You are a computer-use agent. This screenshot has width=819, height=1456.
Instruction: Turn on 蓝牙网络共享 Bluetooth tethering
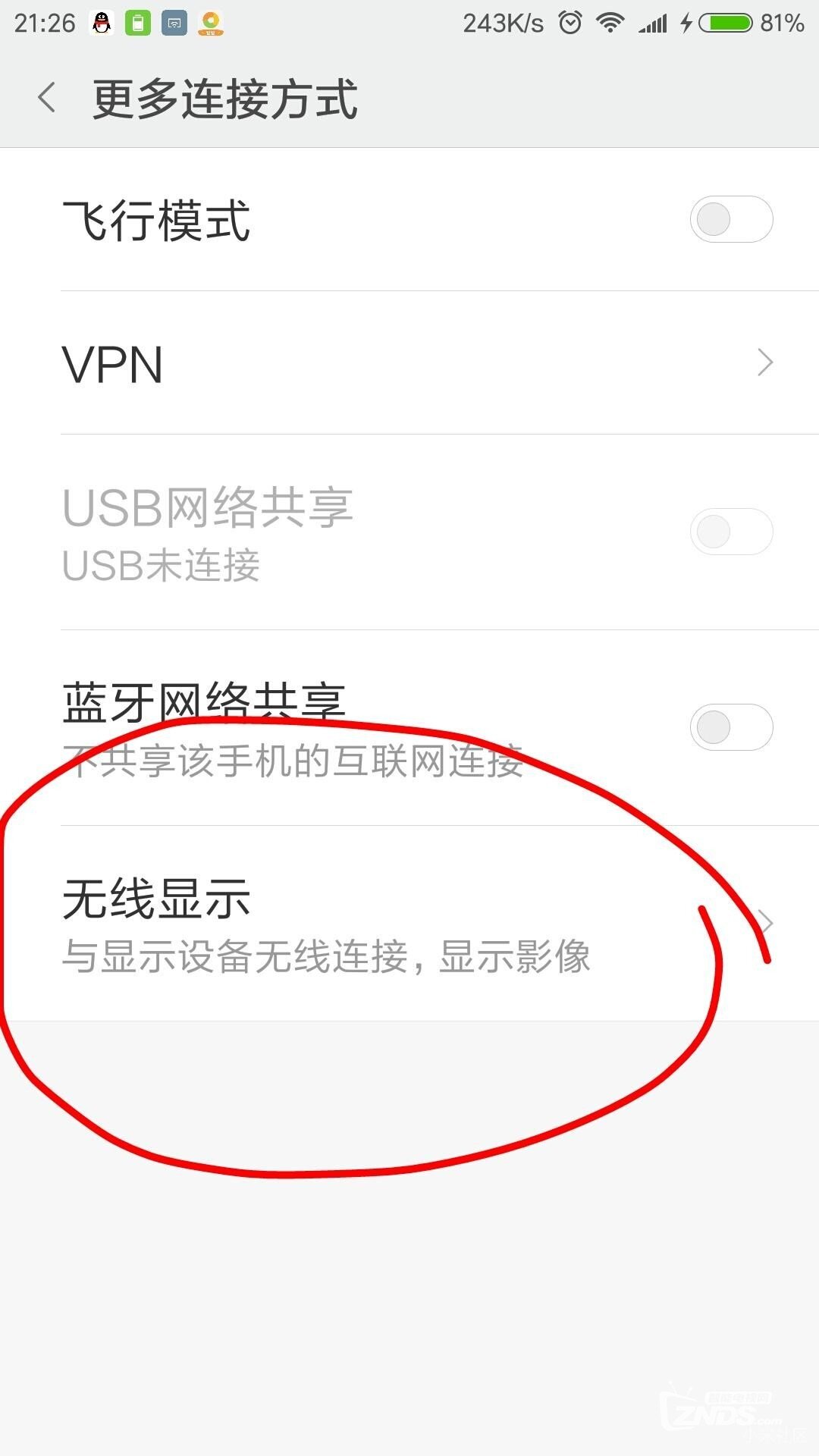(x=731, y=727)
